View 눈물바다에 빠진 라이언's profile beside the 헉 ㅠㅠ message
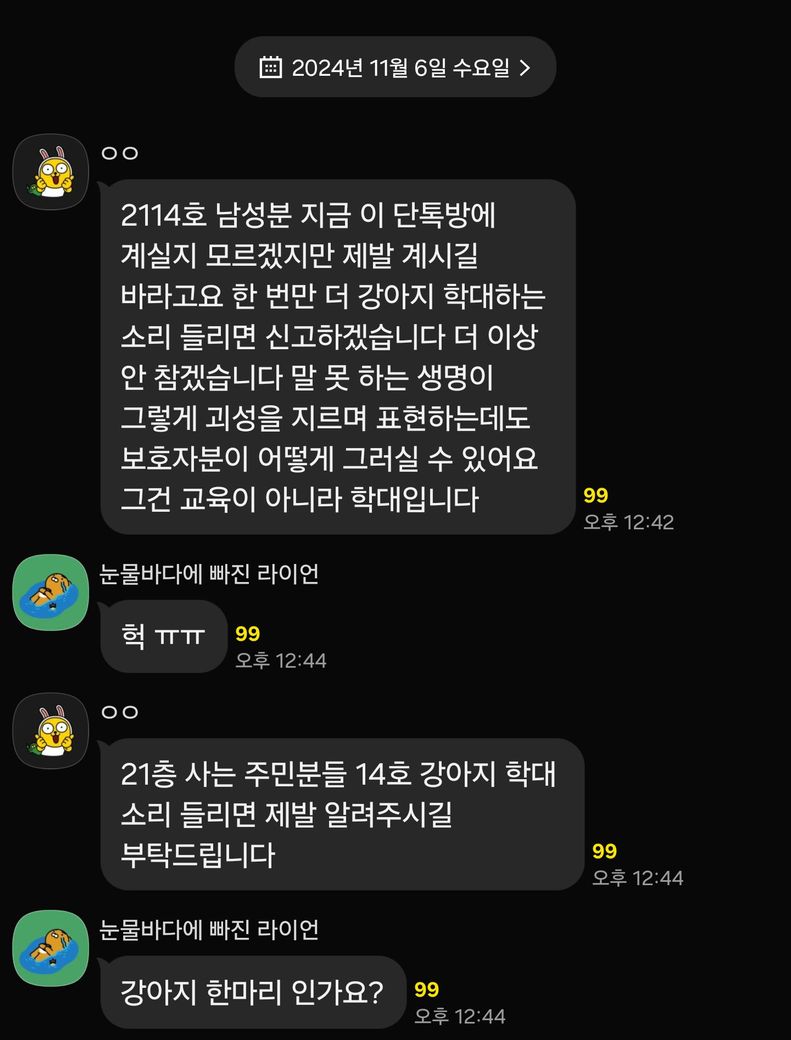The image size is (791, 1040). point(51,592)
